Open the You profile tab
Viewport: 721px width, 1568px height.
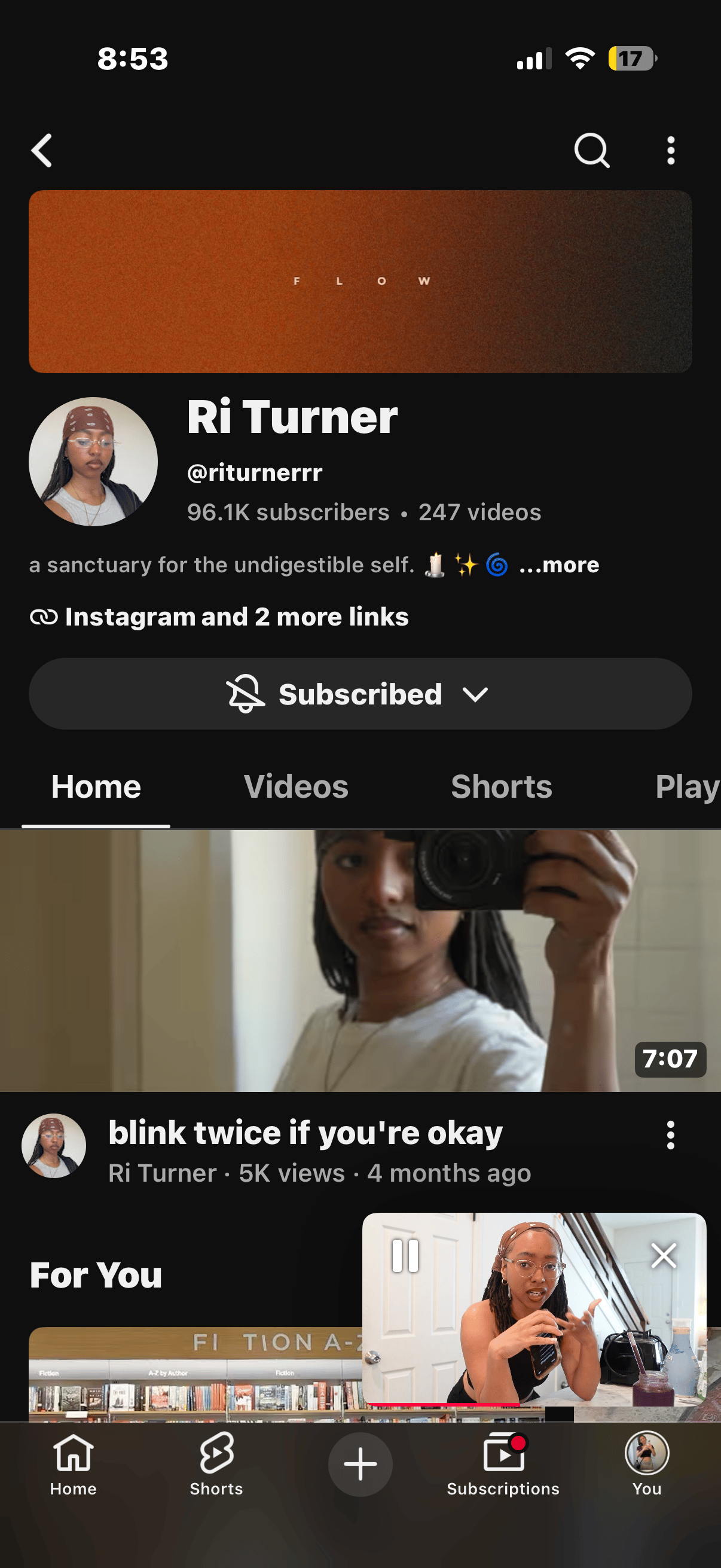tap(647, 1464)
